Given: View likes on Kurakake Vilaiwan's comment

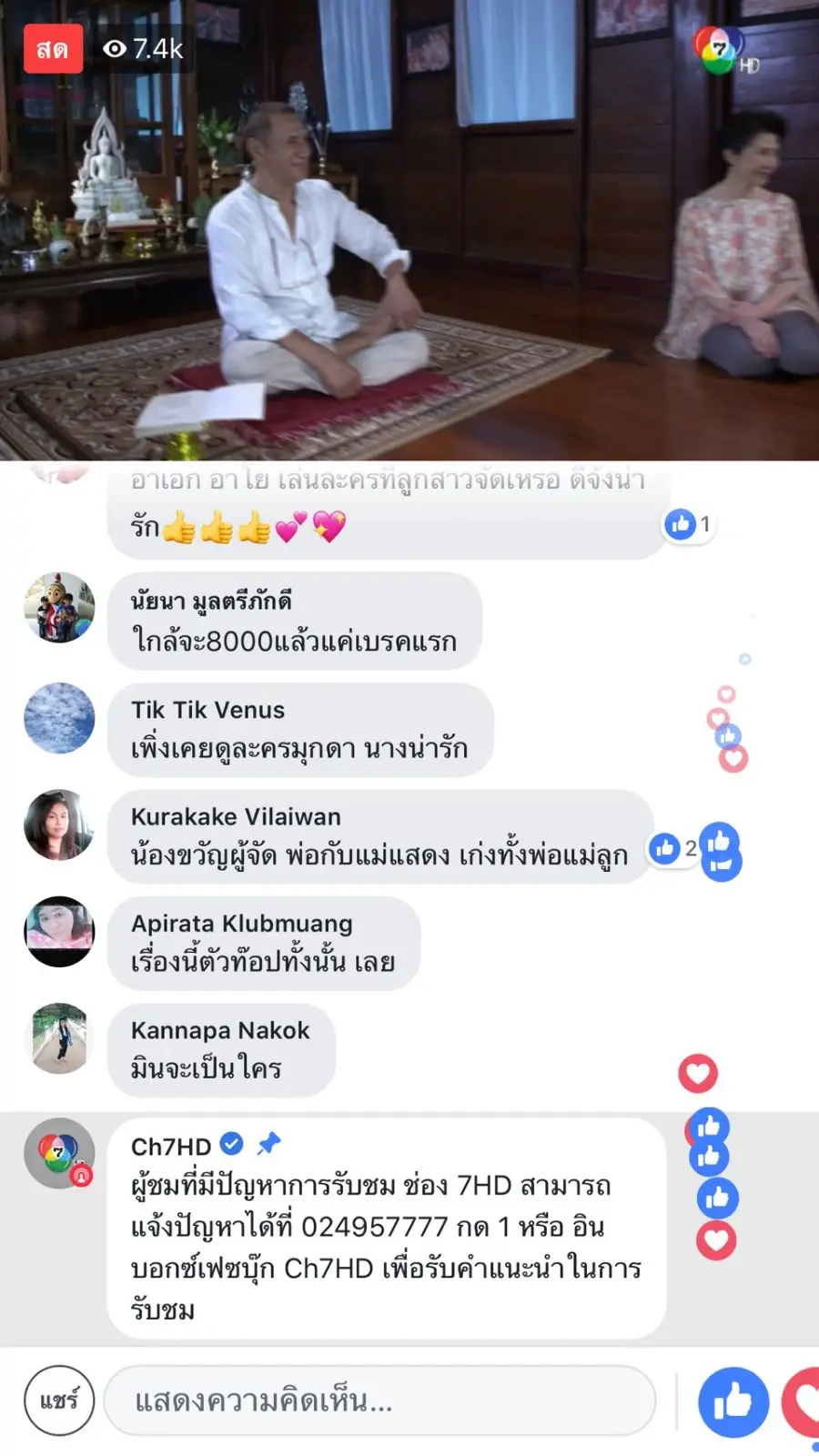Looking at the screenshot, I should pyautogui.click(x=673, y=849).
